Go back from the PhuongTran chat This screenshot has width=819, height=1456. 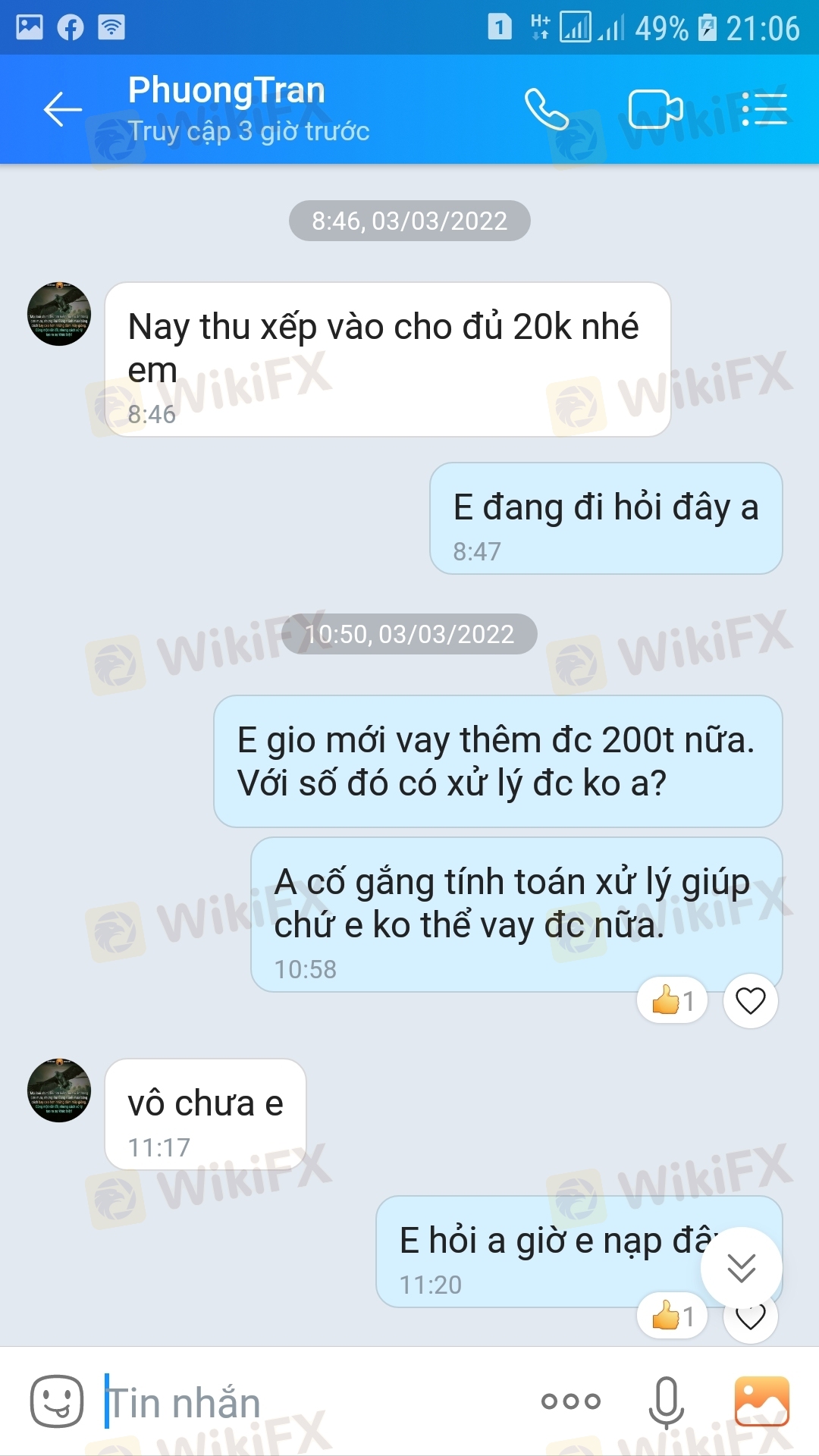point(62,110)
